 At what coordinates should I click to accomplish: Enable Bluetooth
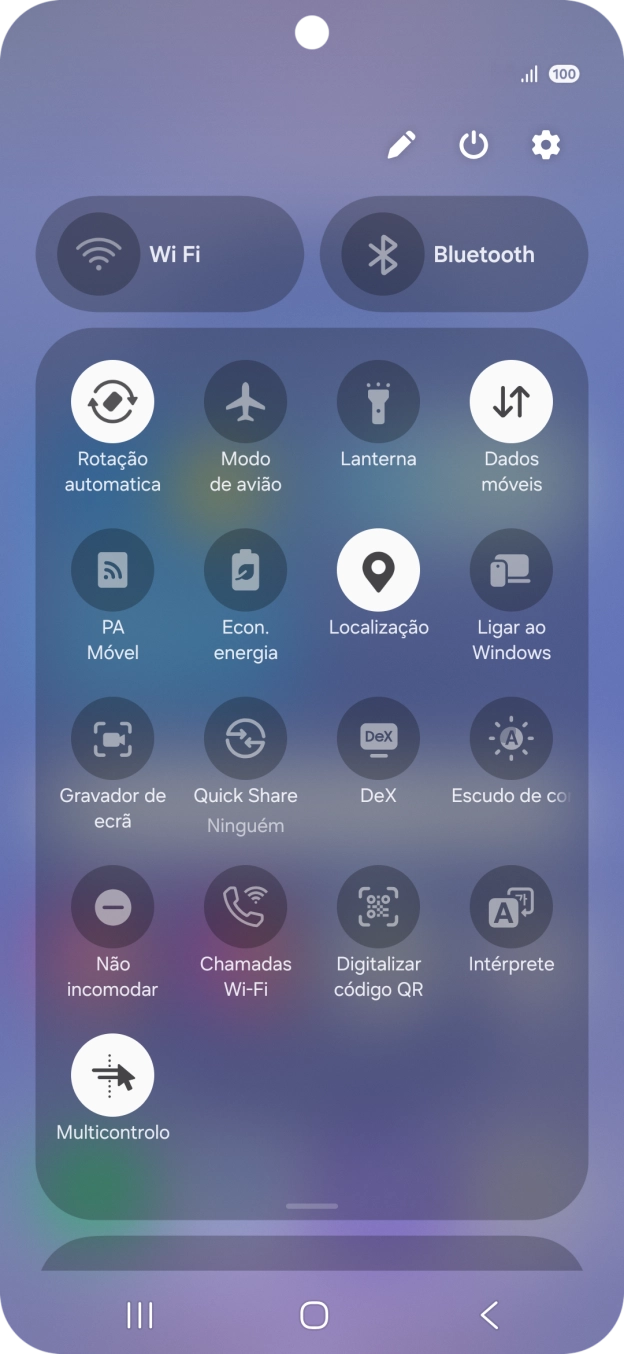[x=382, y=254]
